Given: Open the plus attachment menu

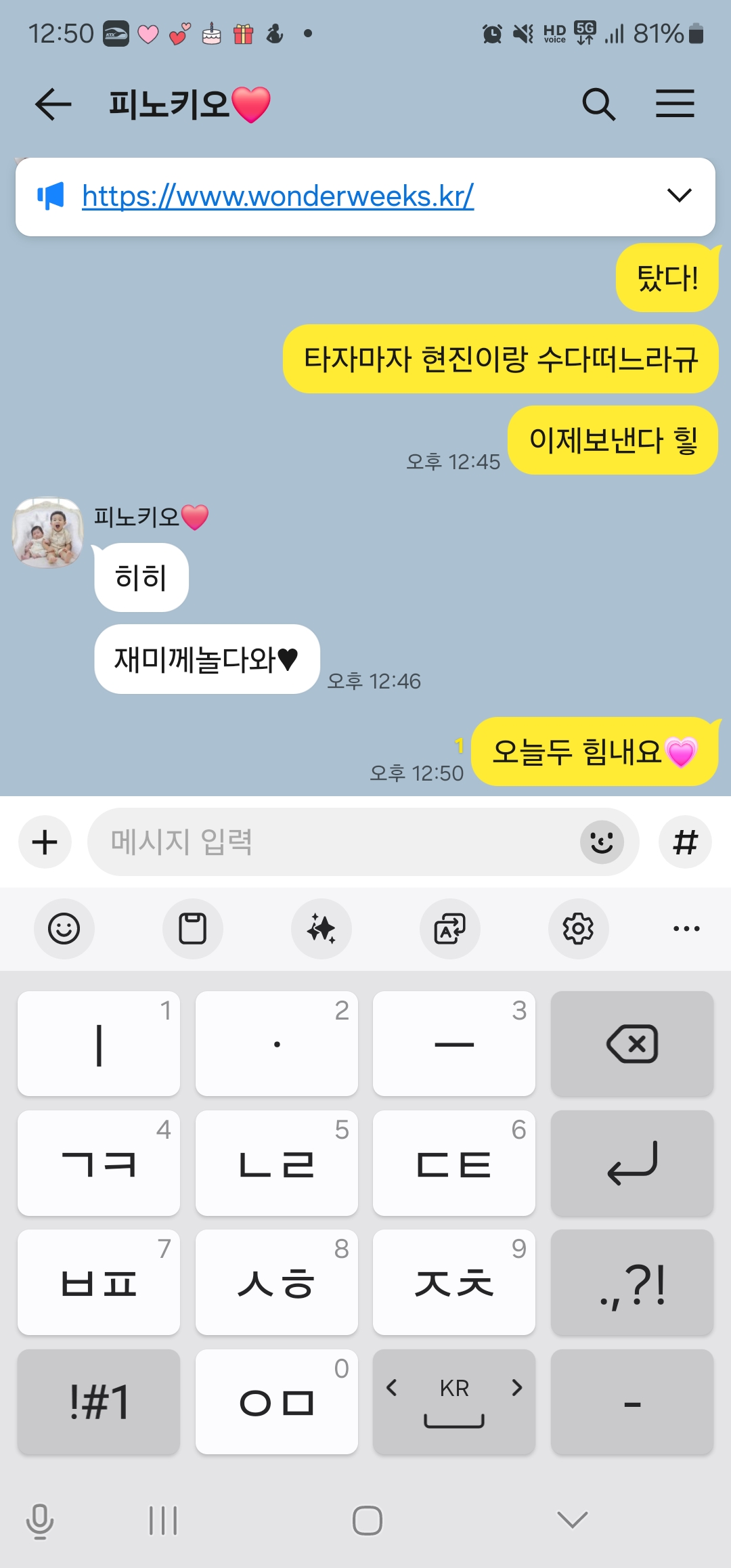Looking at the screenshot, I should 45,842.
